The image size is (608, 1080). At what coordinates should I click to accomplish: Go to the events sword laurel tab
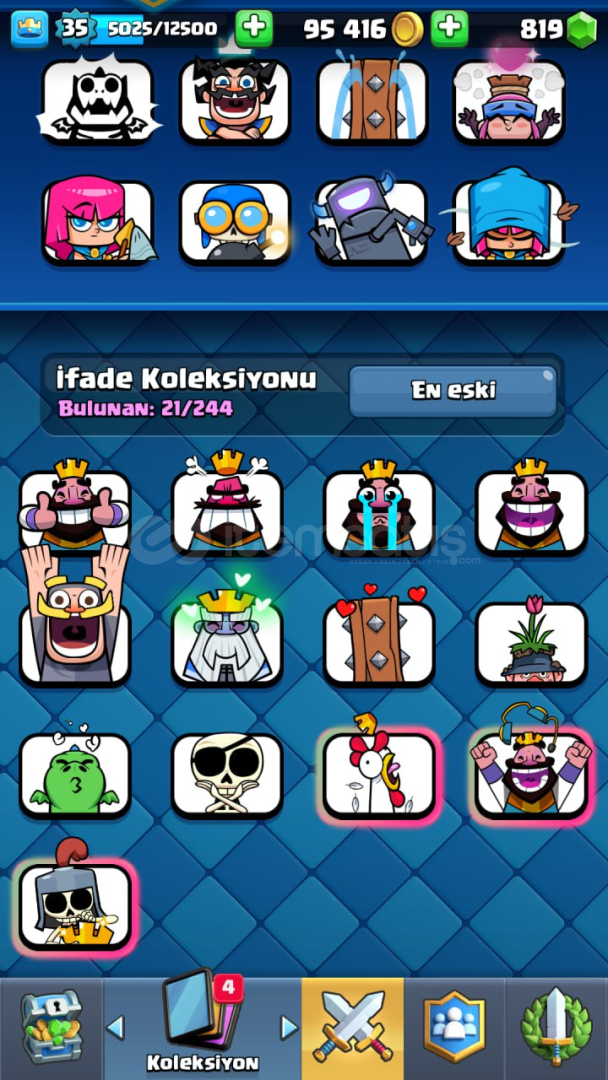click(556, 1028)
